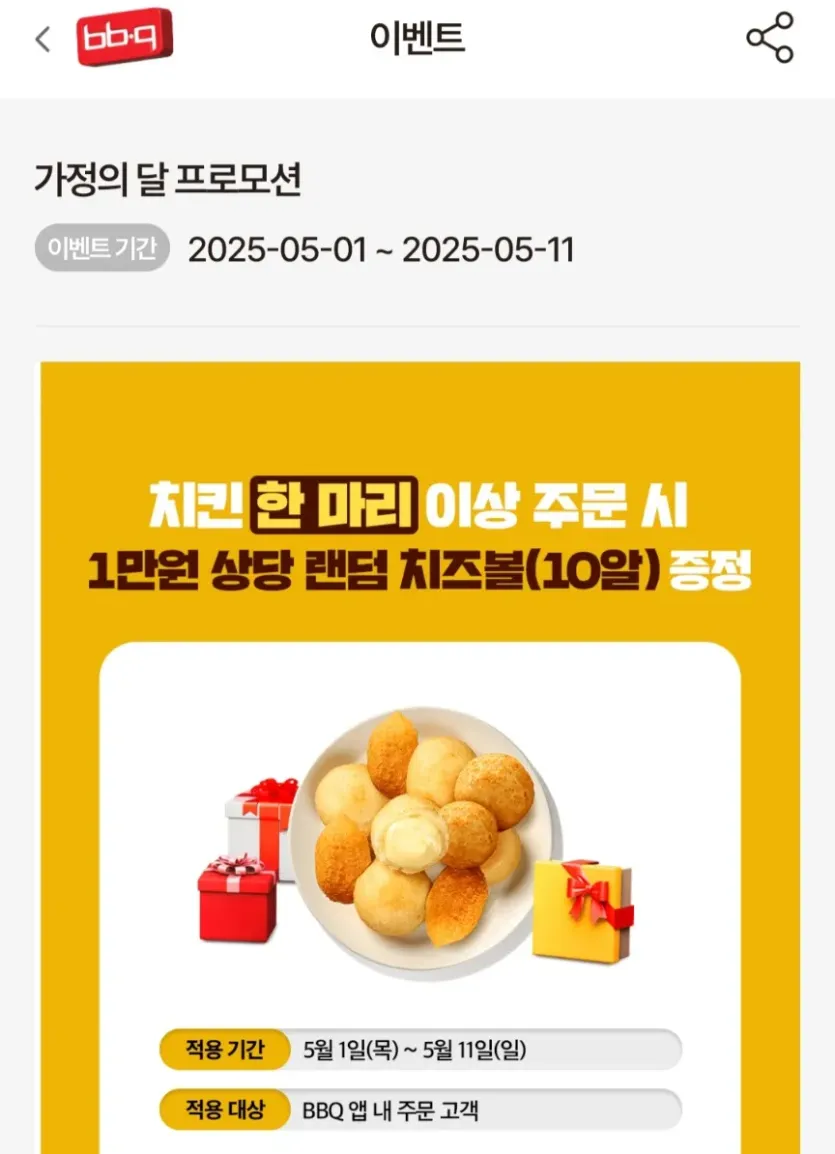This screenshot has height=1154, width=835.
Task: Open the BBQ home via its logo
Action: (x=124, y=38)
